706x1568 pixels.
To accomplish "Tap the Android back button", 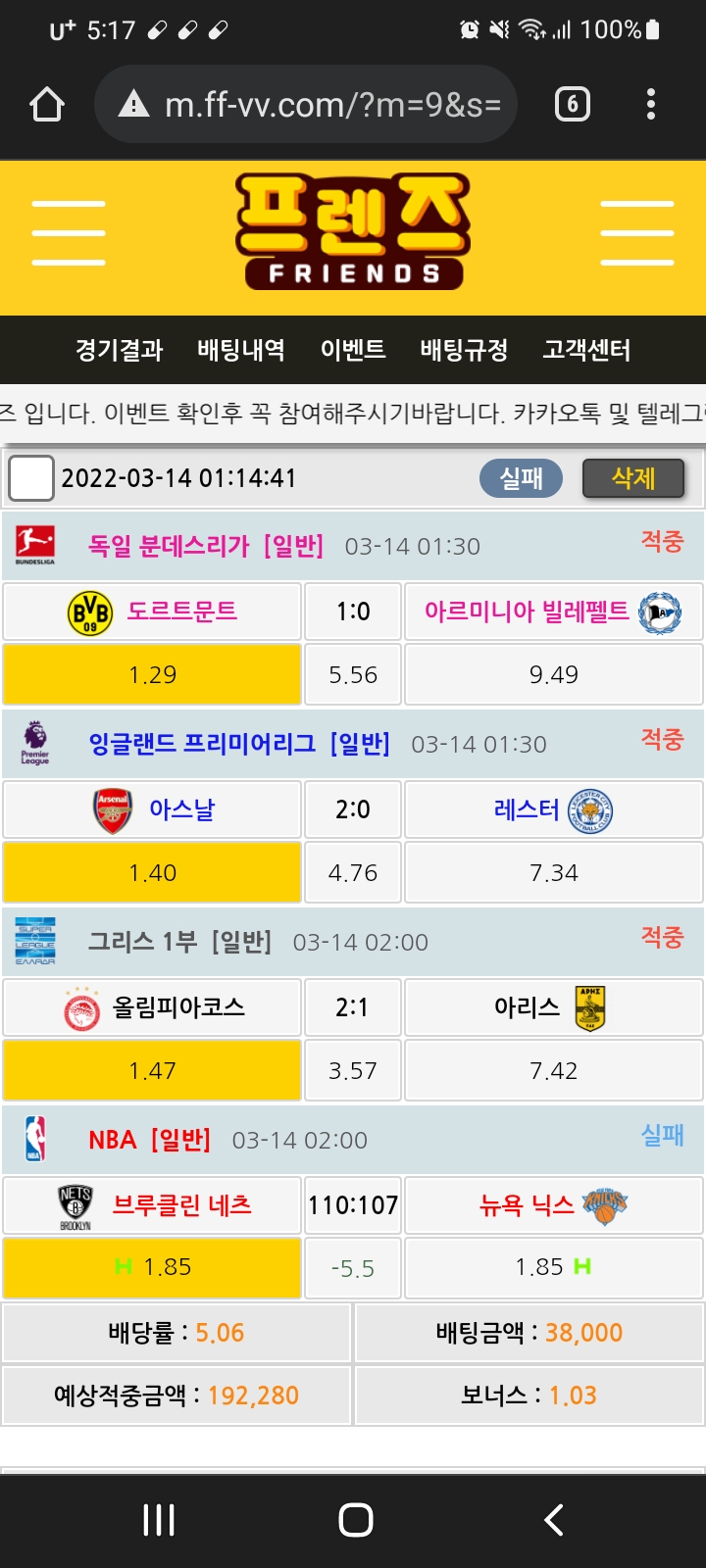I will (553, 1520).
